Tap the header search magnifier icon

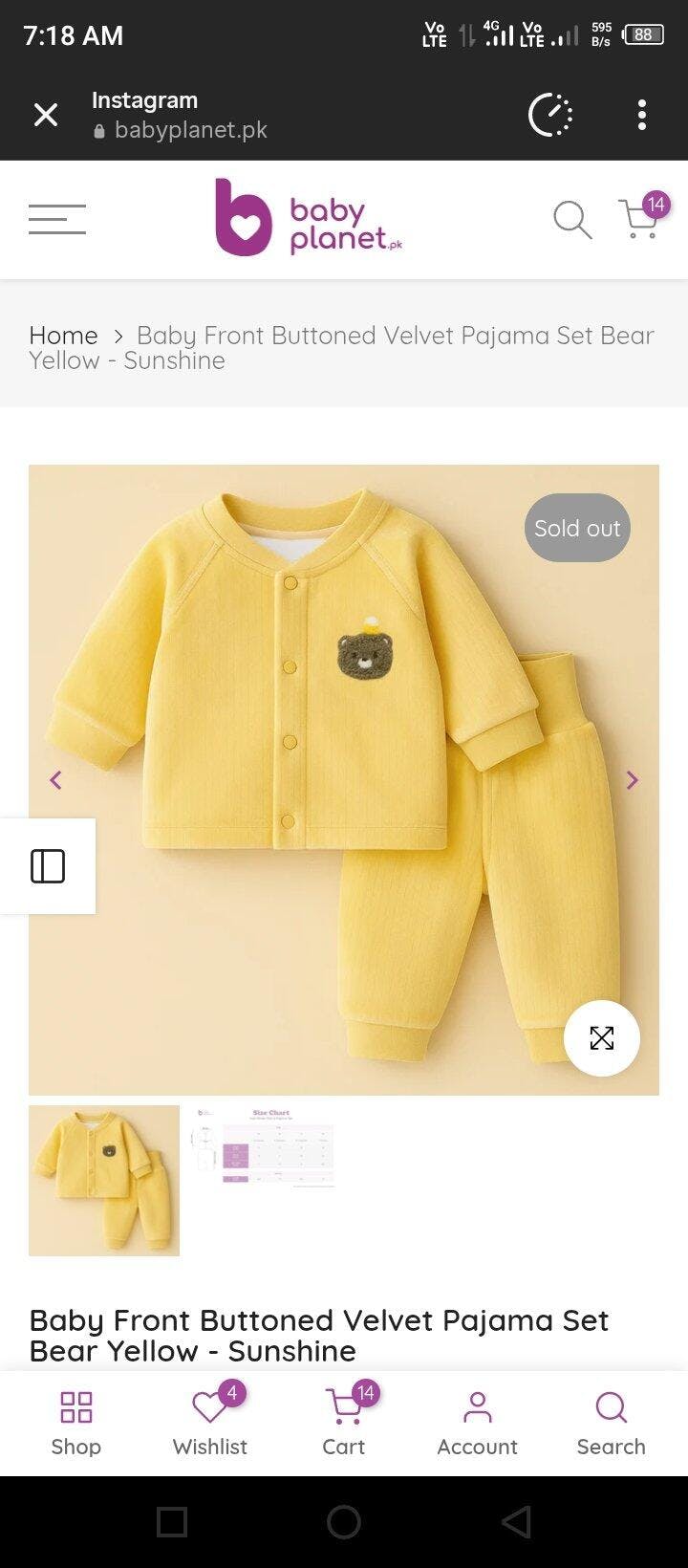[x=572, y=220]
